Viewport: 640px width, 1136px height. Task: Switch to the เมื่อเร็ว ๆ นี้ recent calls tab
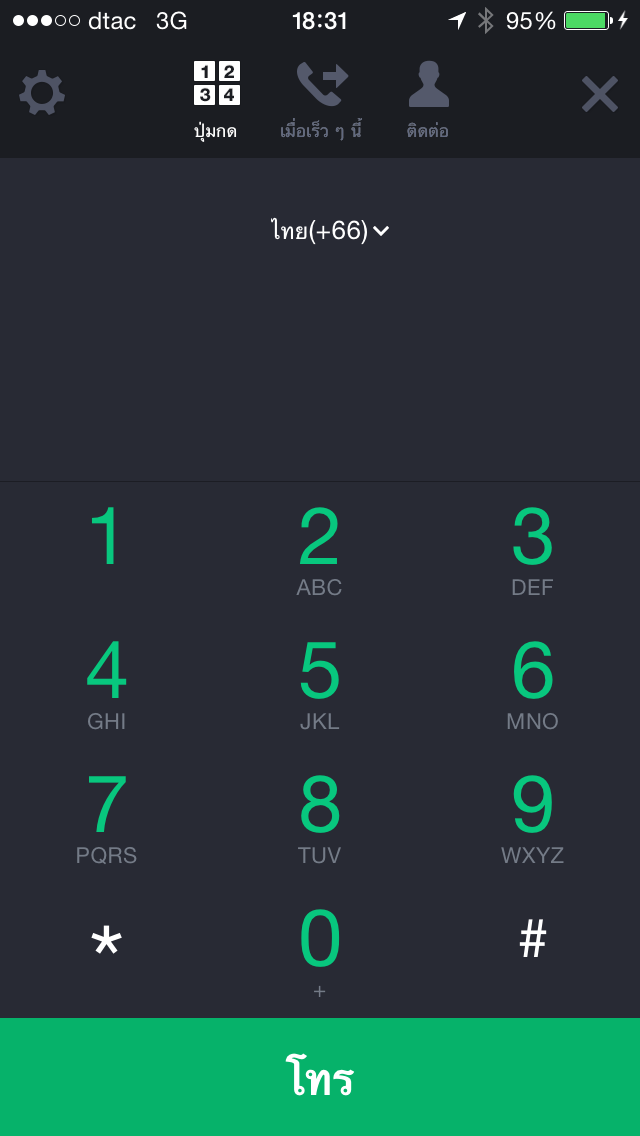coord(321,100)
